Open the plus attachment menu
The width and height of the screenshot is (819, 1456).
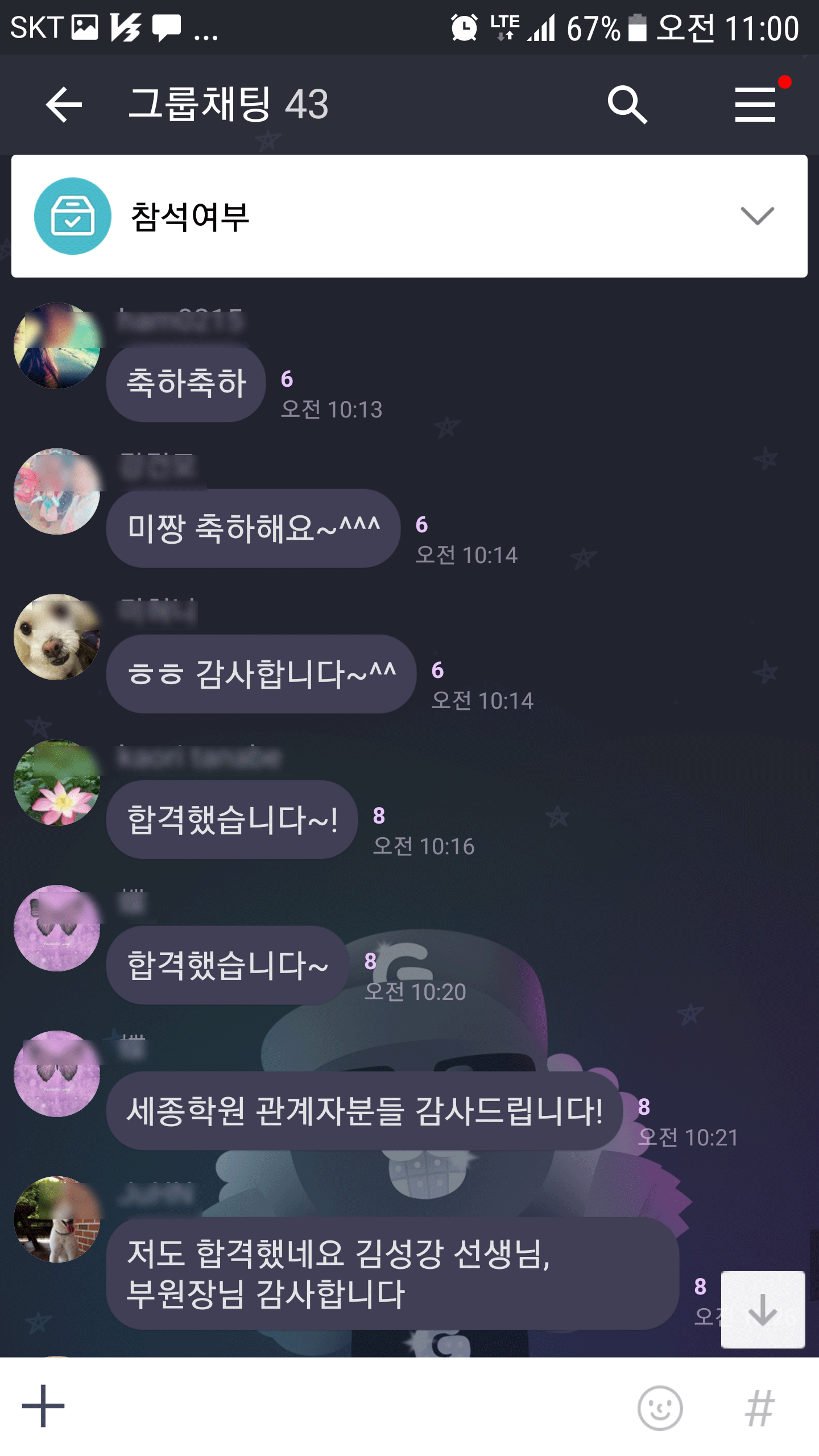click(43, 1406)
